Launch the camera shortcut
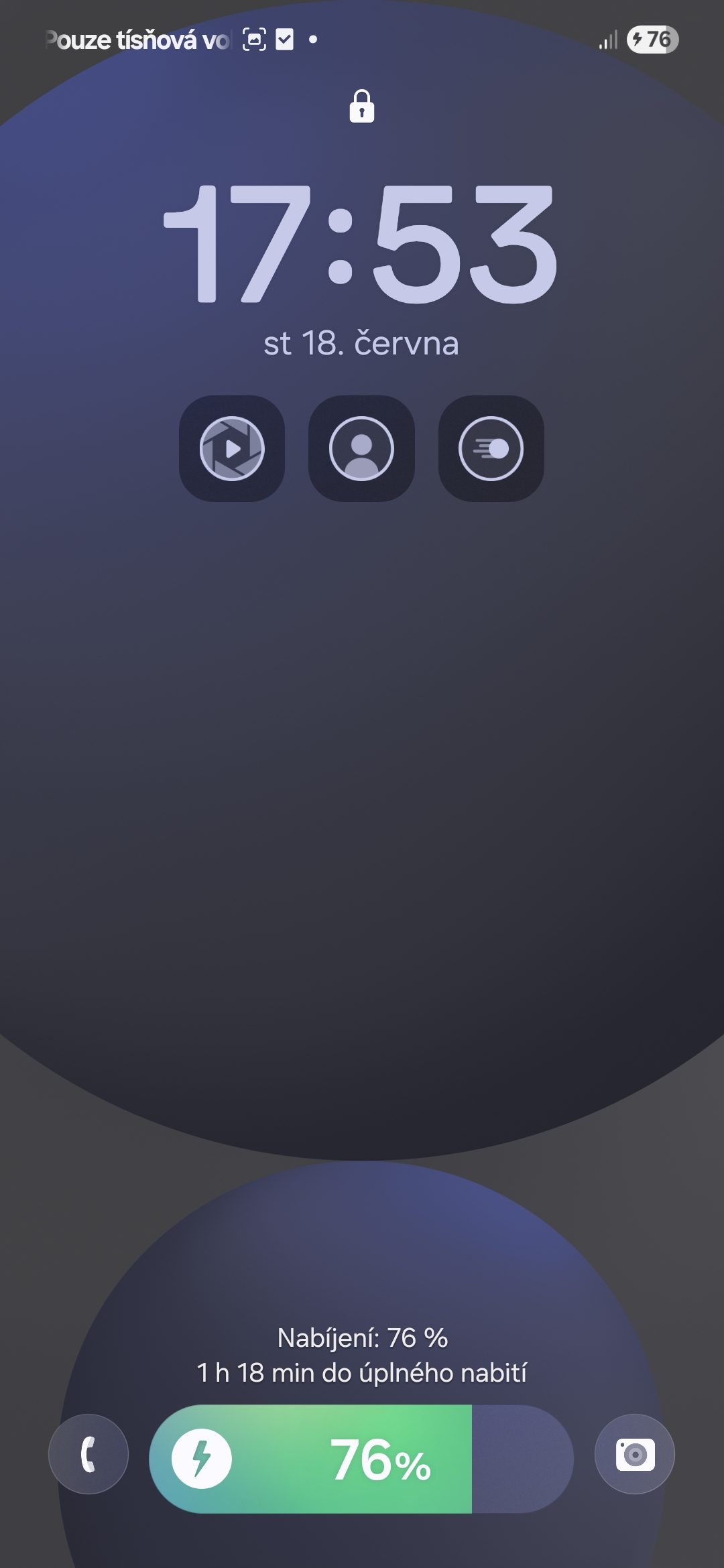The width and height of the screenshot is (724, 1568). point(635,1454)
